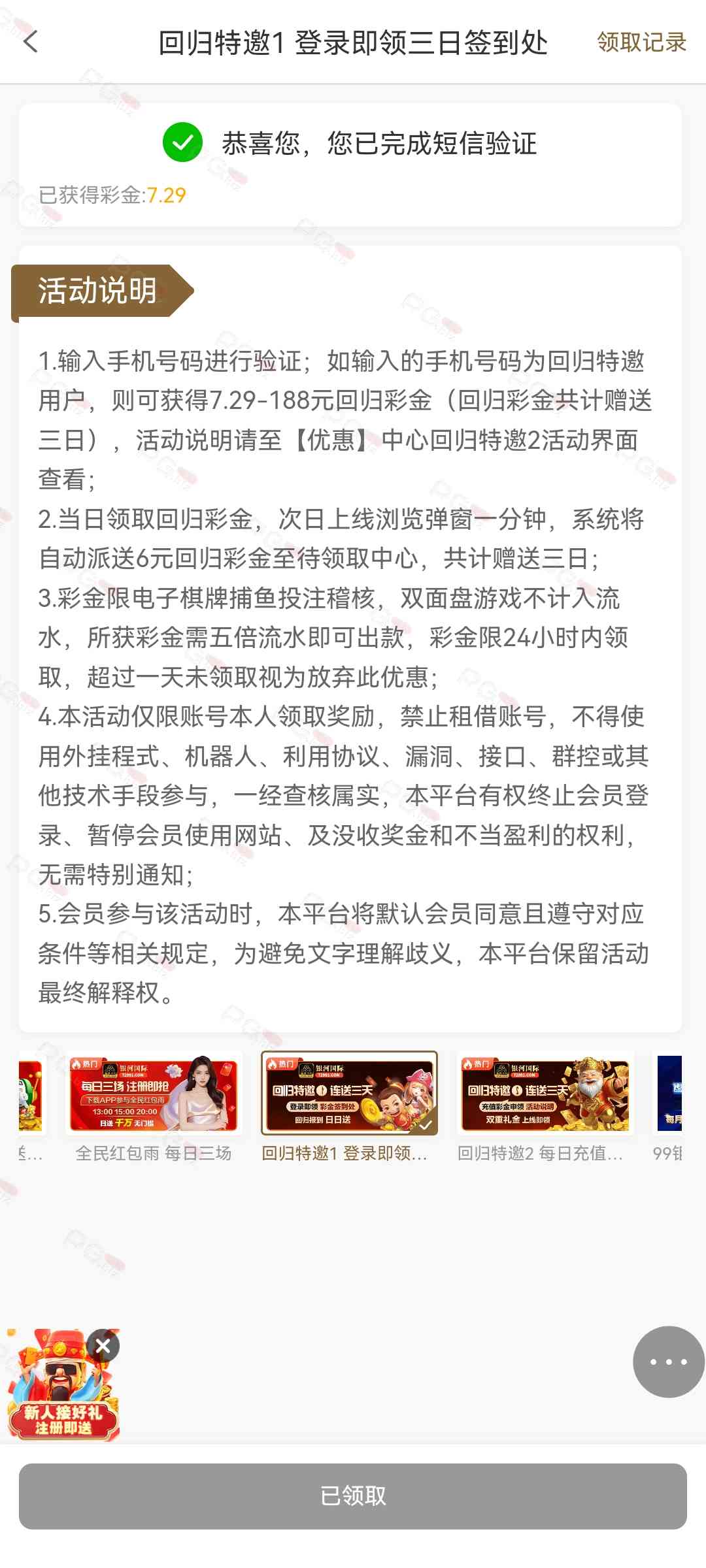
Task: Select the 回归特邀1 登录即领 promo card
Action: [x=349, y=1107]
